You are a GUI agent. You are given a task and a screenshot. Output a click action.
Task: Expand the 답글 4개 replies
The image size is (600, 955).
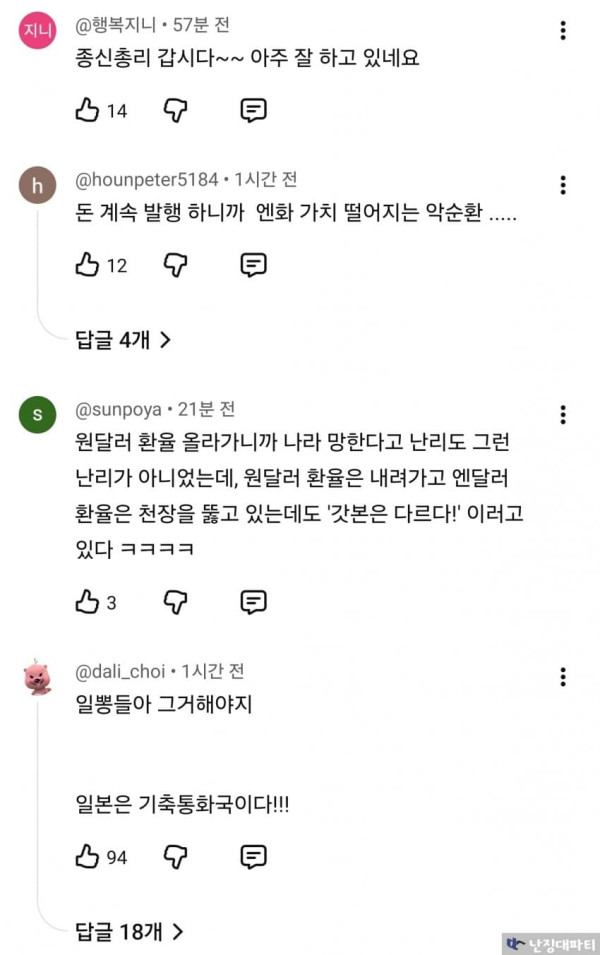[122, 339]
